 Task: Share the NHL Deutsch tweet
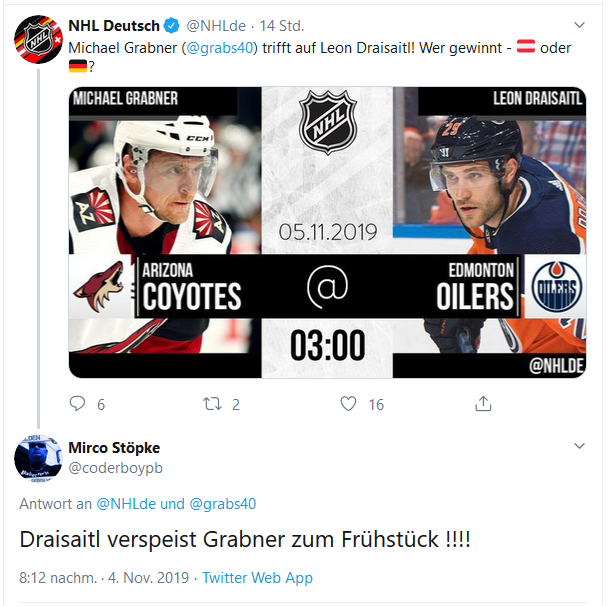tap(483, 404)
